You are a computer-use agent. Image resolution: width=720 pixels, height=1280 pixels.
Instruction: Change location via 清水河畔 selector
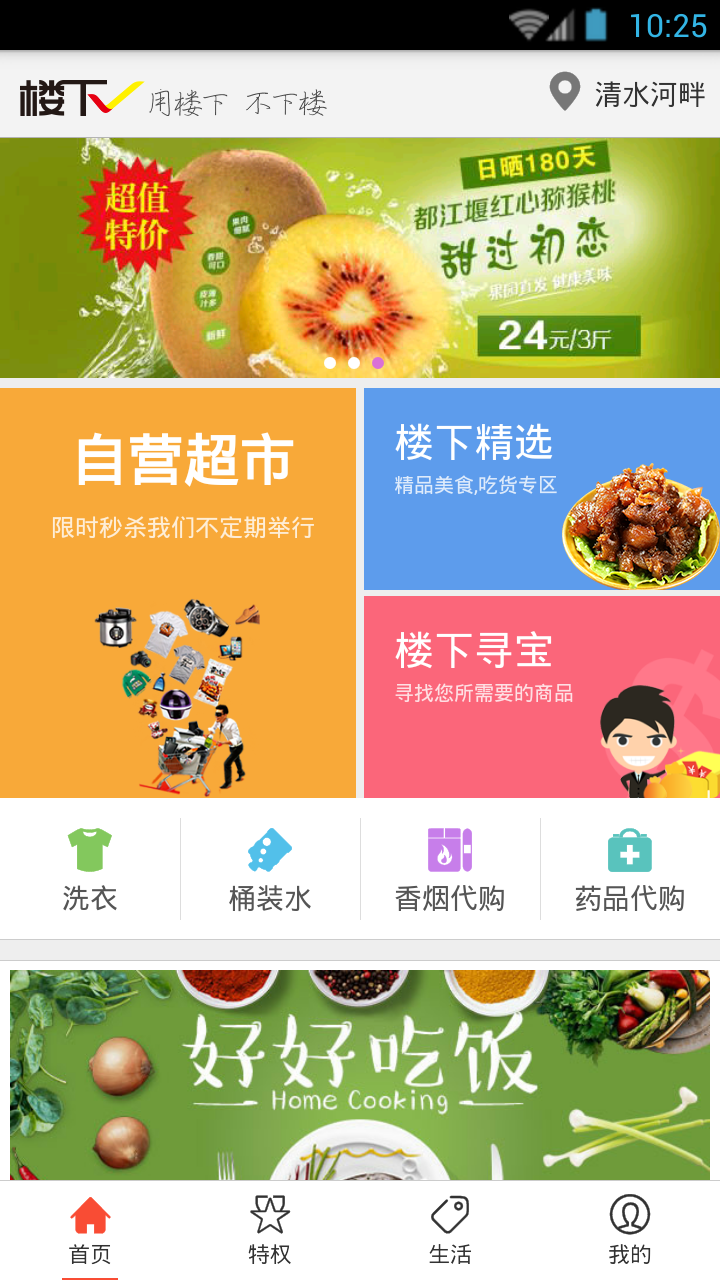pyautogui.click(x=650, y=92)
